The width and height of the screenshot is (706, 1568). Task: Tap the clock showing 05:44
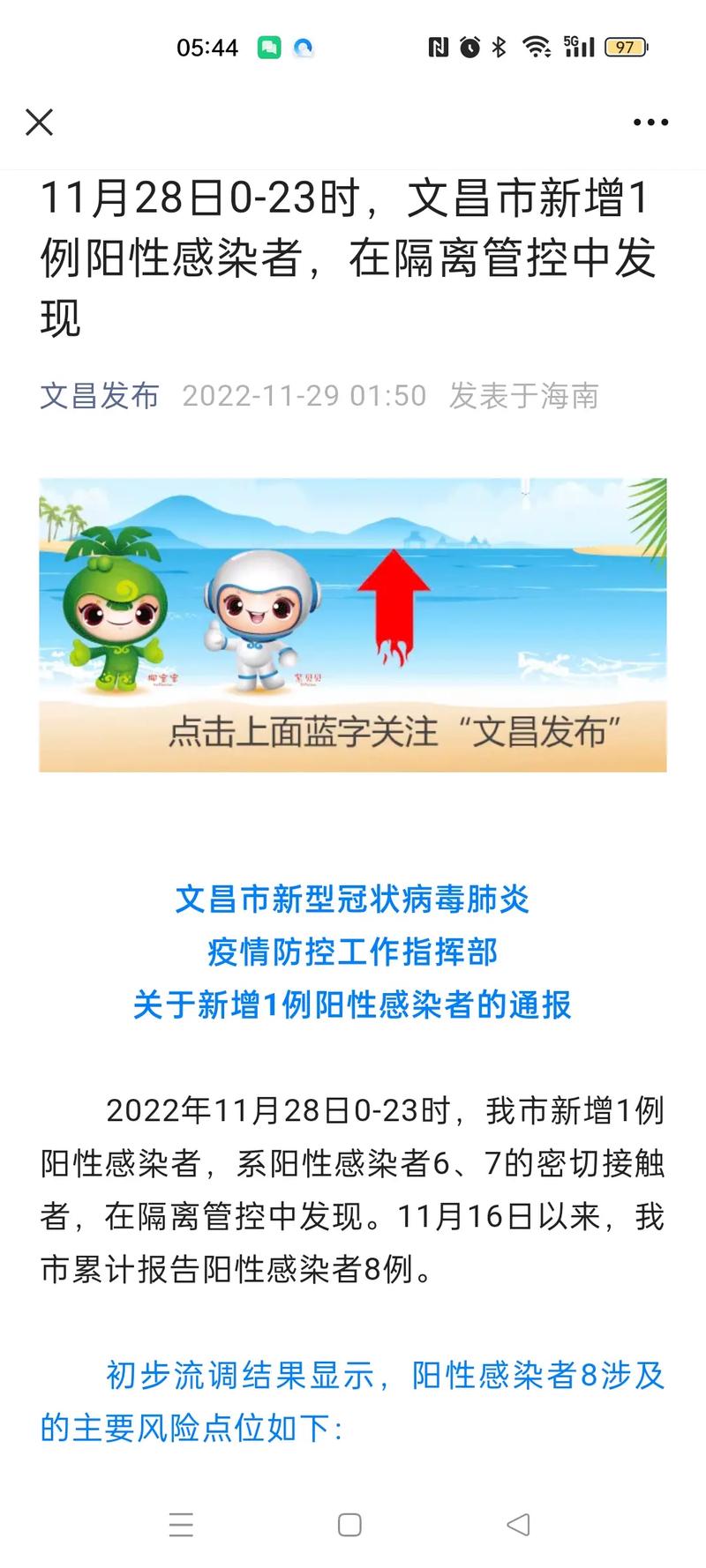click(208, 47)
